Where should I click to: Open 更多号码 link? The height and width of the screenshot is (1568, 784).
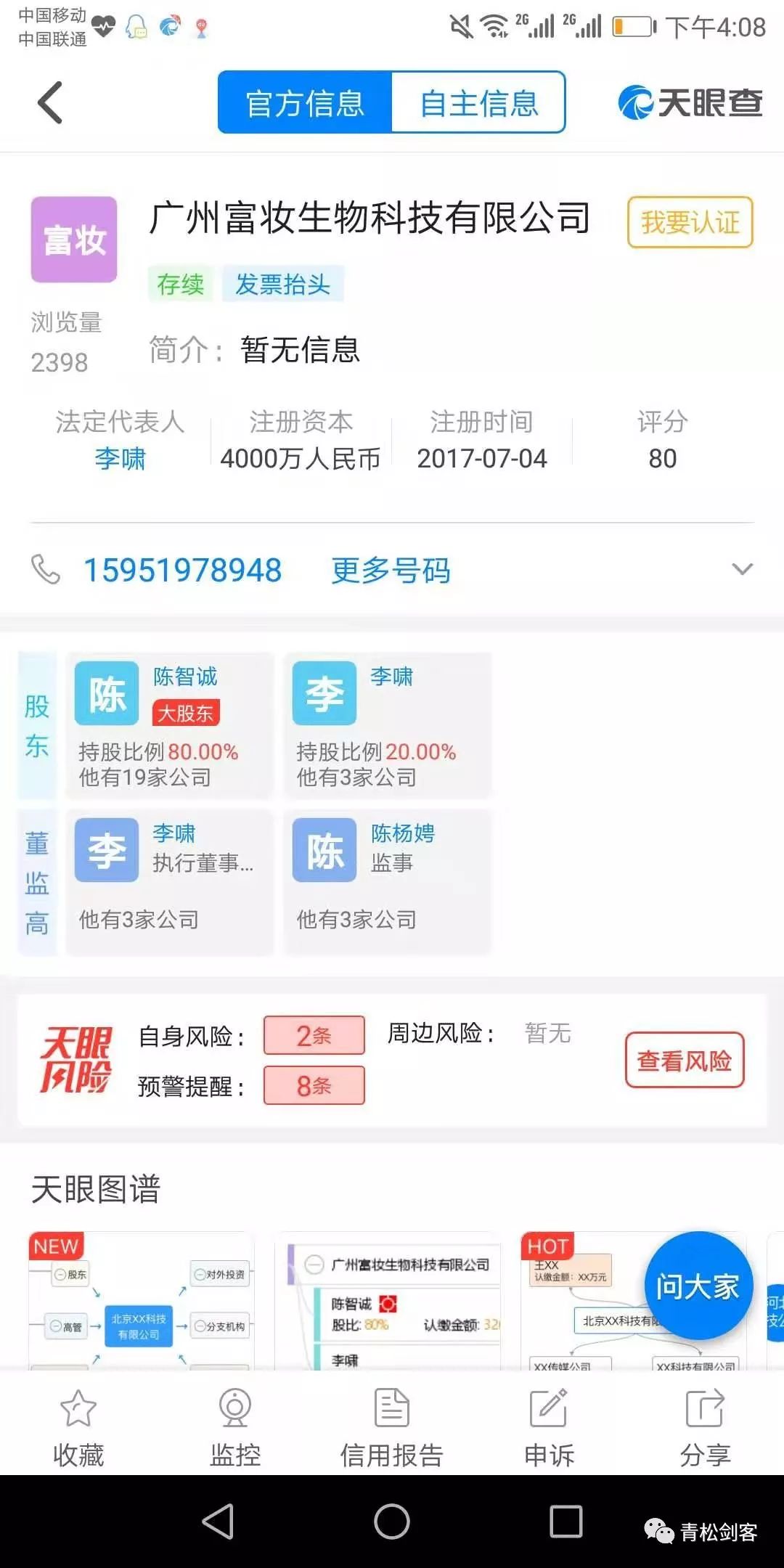point(391,570)
